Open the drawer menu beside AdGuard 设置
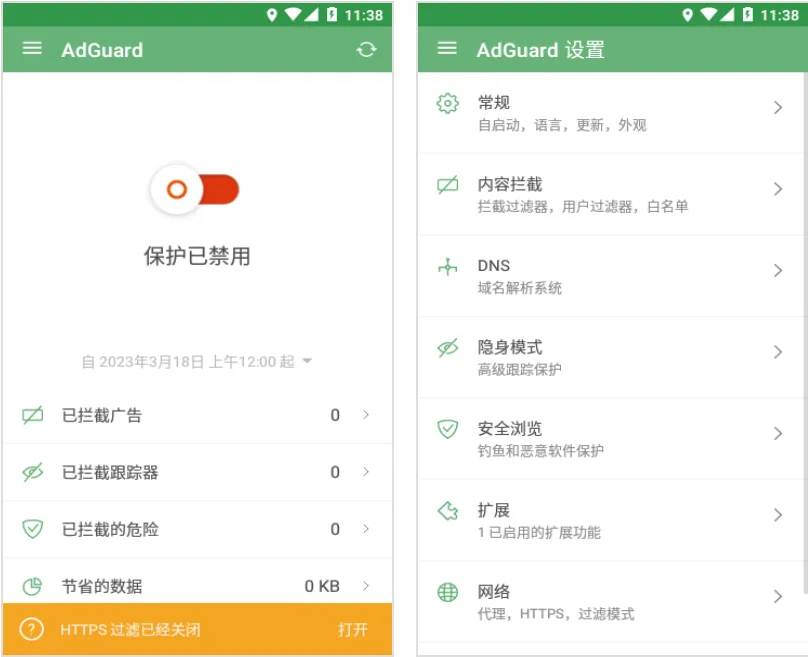This screenshot has height=657, width=808. point(447,49)
